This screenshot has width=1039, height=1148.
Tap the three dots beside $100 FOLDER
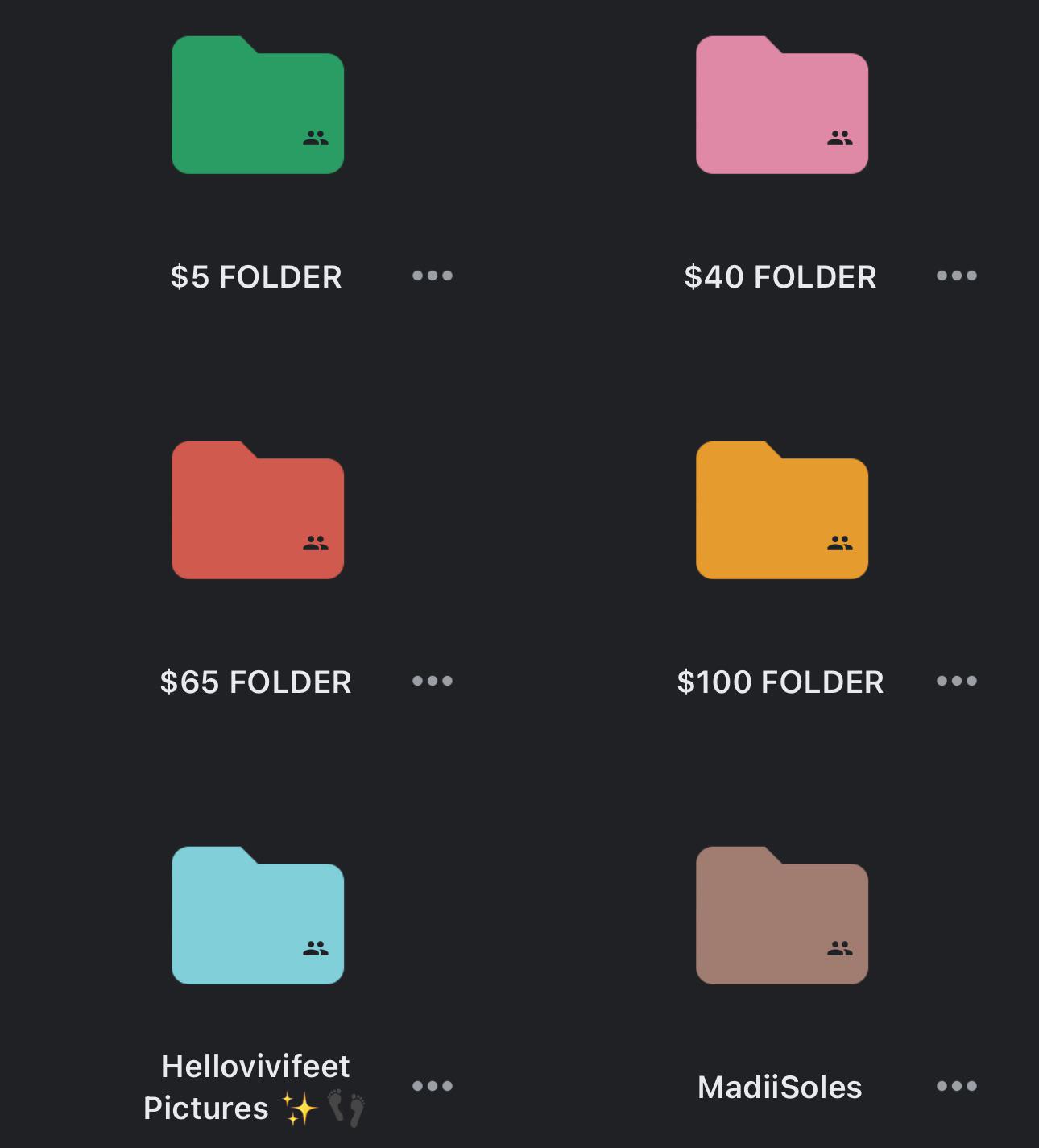coord(957,681)
